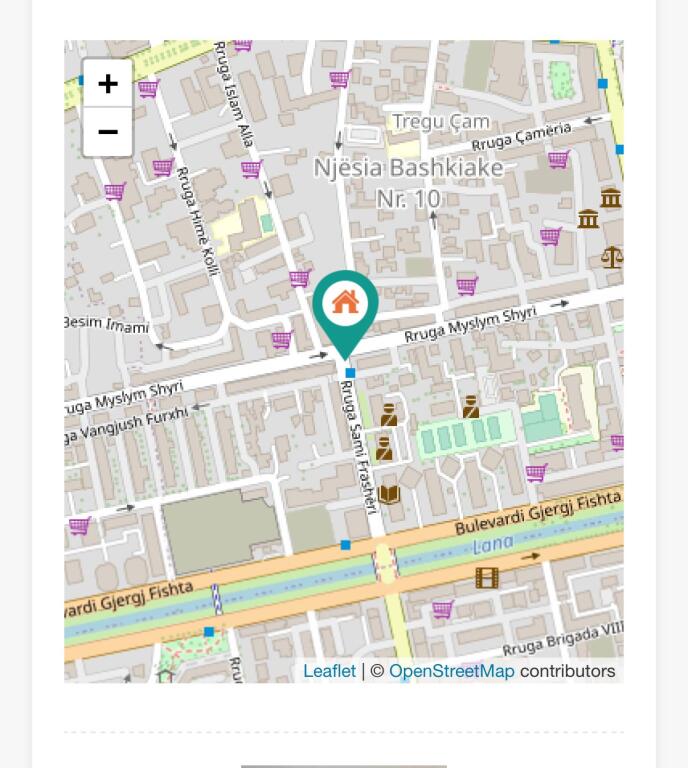
Task: Open the Leaflet attribution link
Action: (329, 671)
